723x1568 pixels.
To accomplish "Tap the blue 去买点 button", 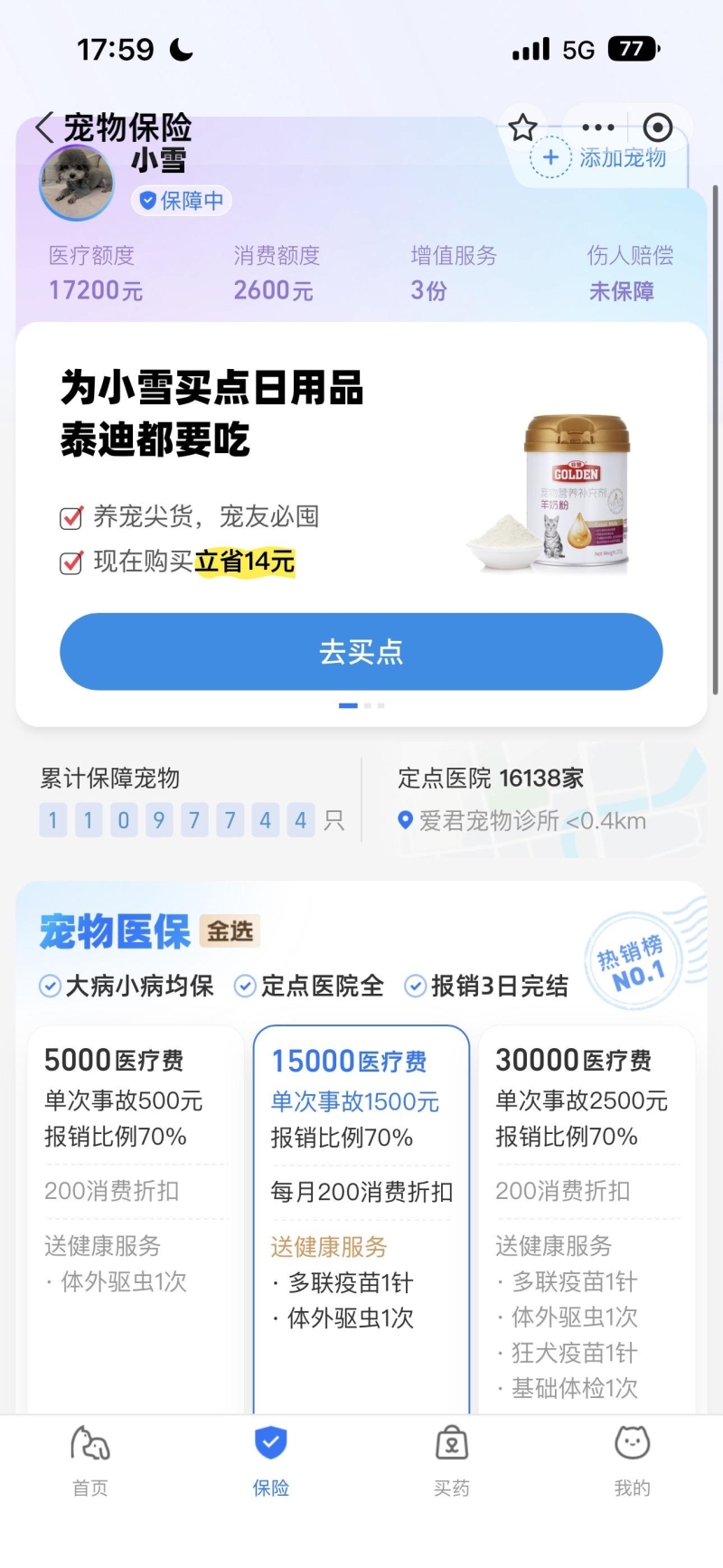I will click(361, 652).
